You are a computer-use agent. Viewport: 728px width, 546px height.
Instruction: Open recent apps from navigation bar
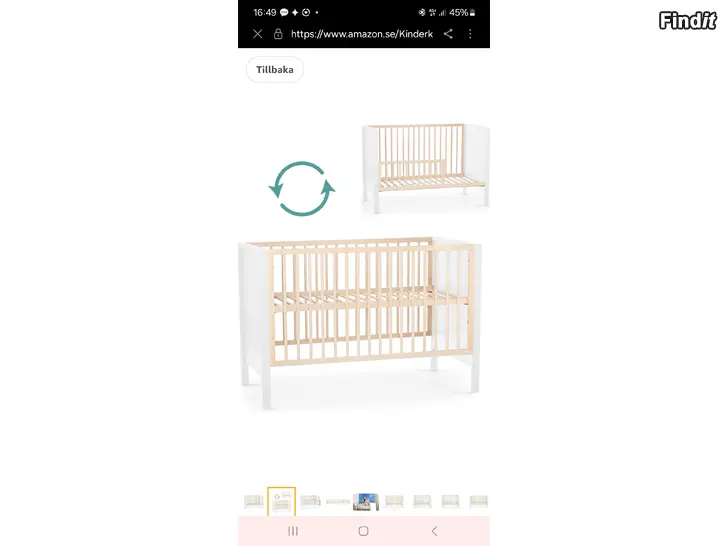pyautogui.click(x=293, y=531)
